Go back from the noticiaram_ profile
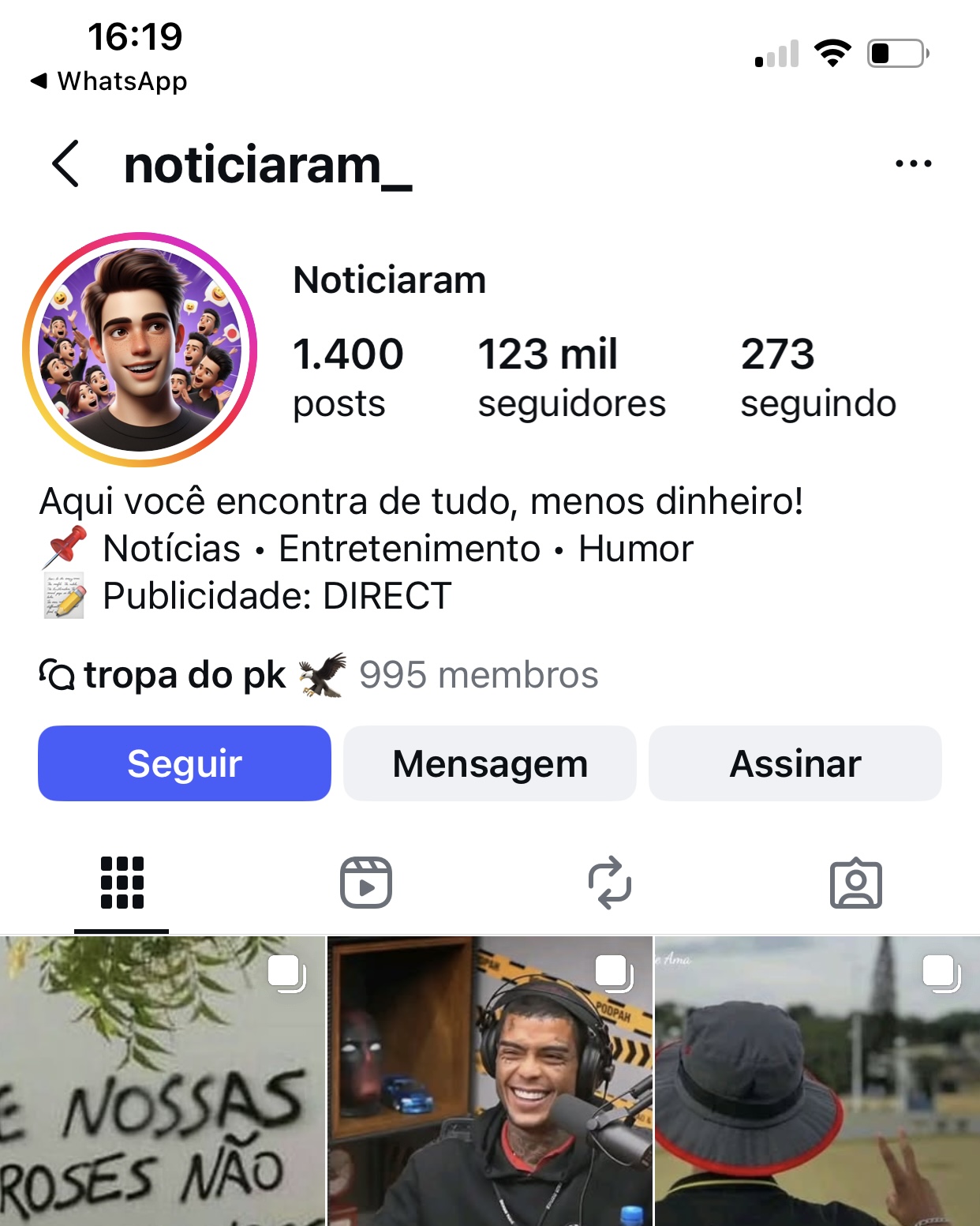 tap(66, 164)
